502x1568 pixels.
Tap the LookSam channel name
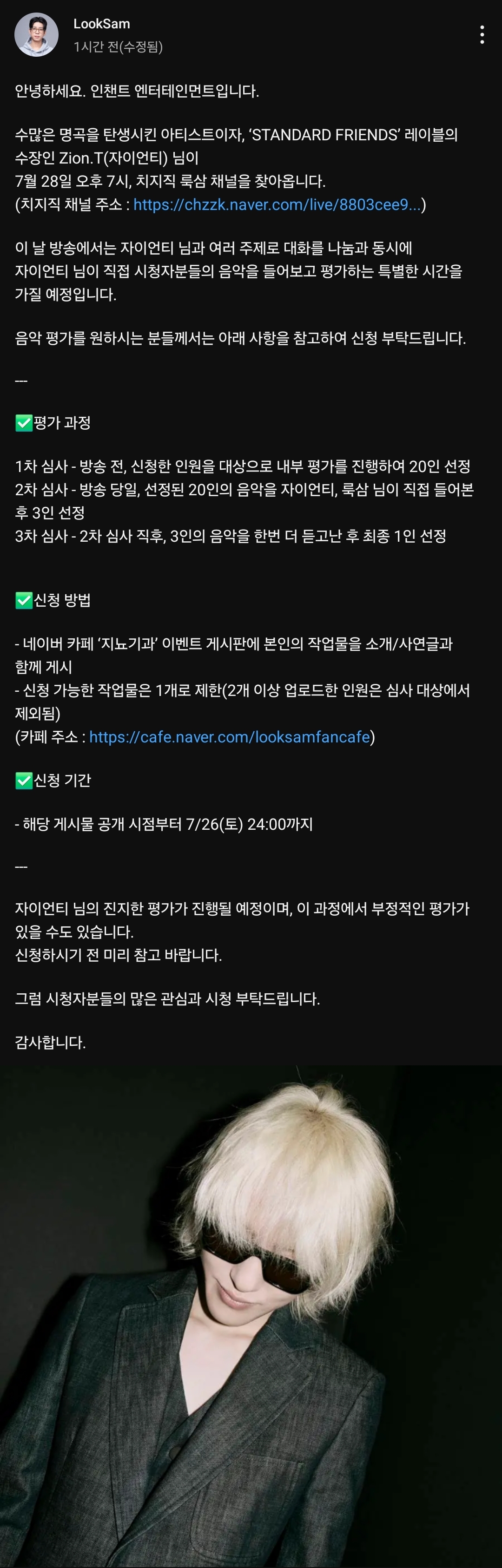tap(101, 24)
